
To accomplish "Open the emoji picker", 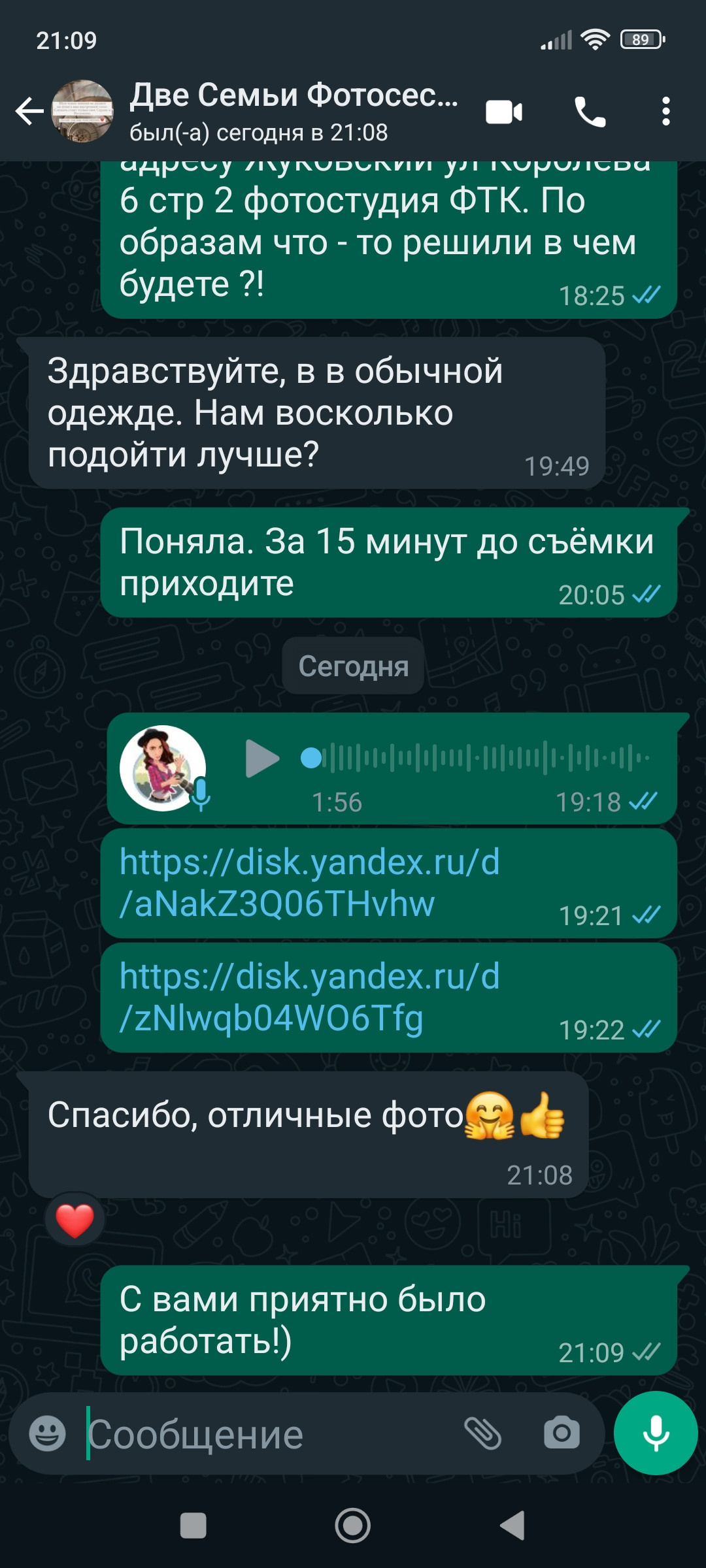I will [48, 1434].
